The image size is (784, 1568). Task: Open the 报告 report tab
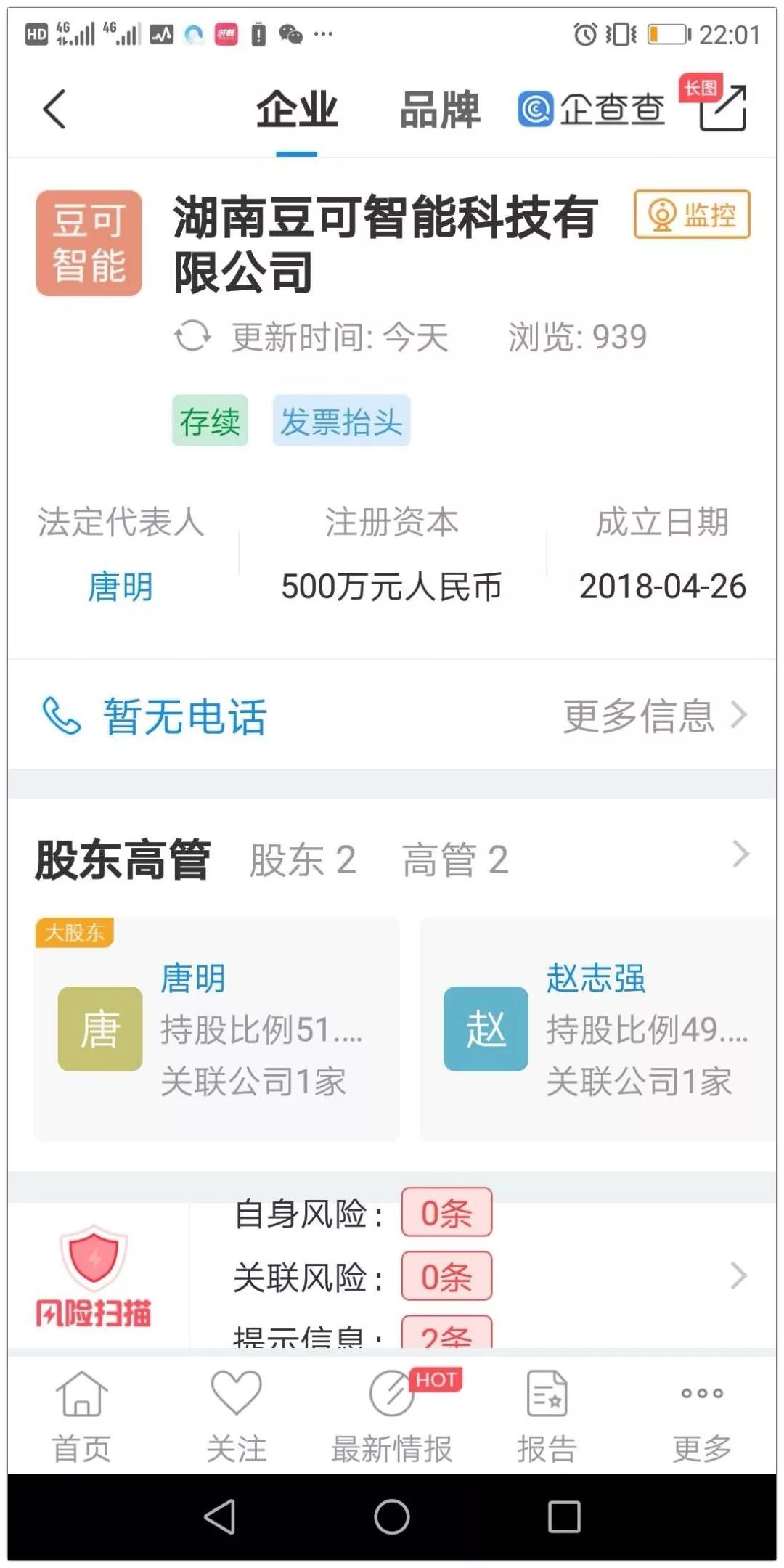[547, 1416]
